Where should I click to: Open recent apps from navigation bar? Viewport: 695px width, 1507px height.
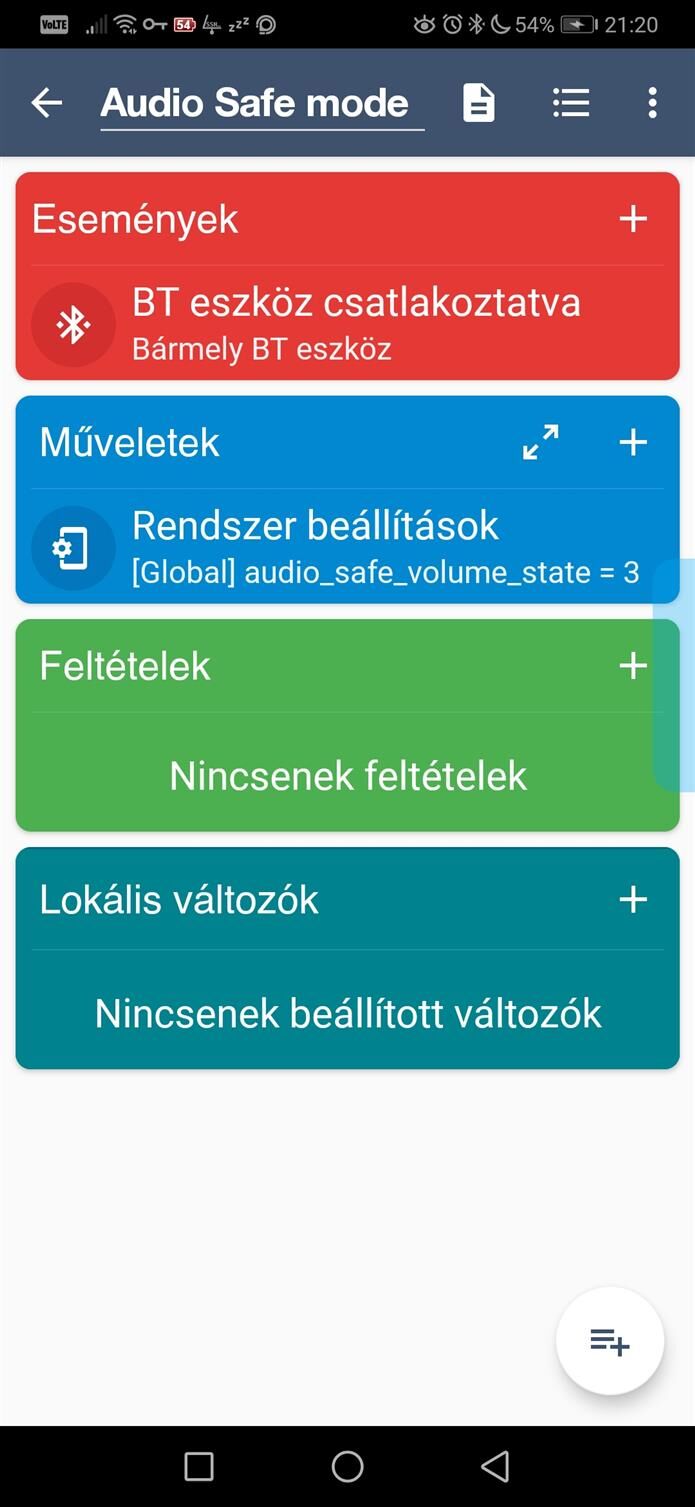tap(199, 1466)
